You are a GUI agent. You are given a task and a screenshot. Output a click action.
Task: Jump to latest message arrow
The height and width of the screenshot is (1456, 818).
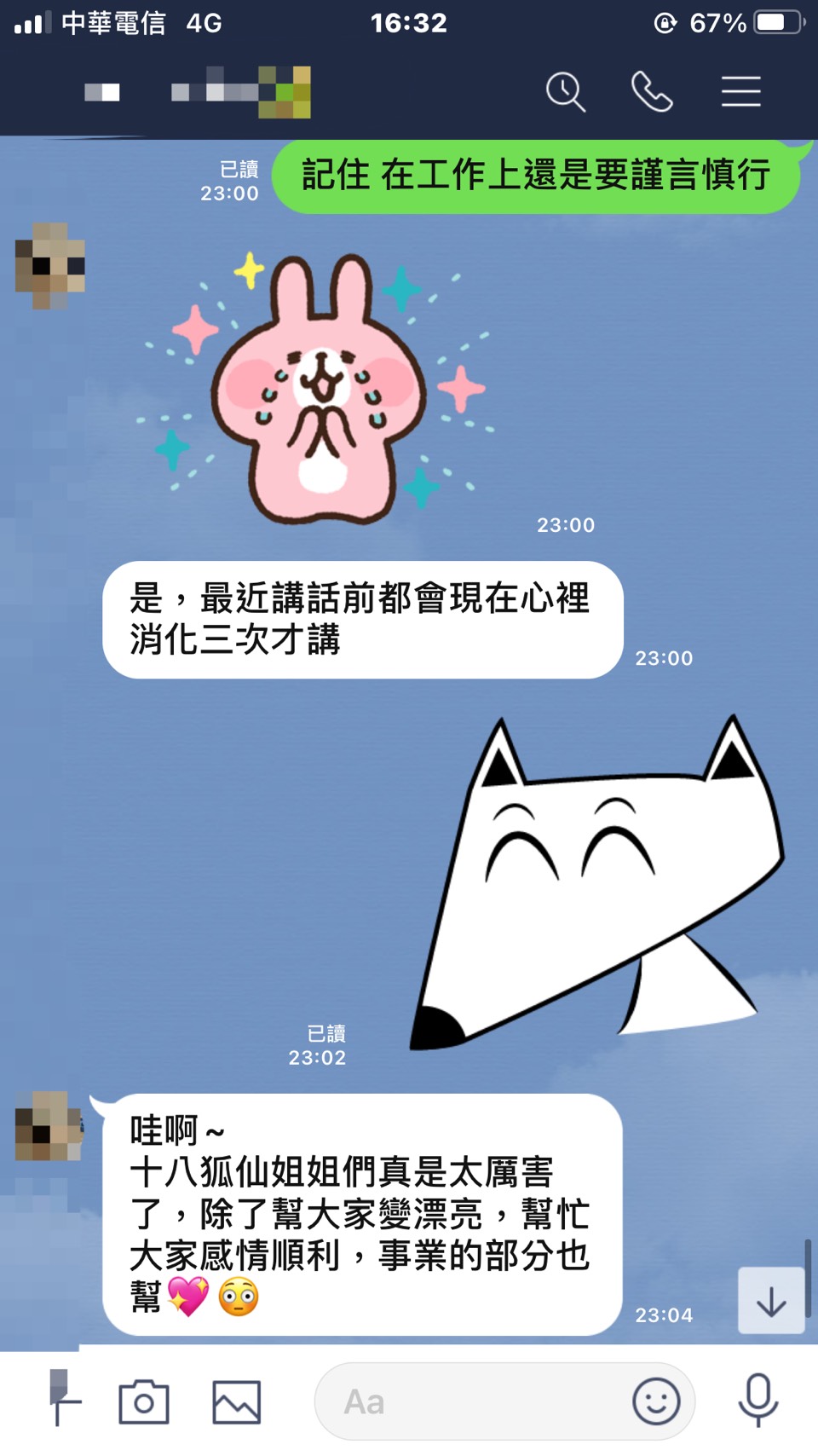771,1301
